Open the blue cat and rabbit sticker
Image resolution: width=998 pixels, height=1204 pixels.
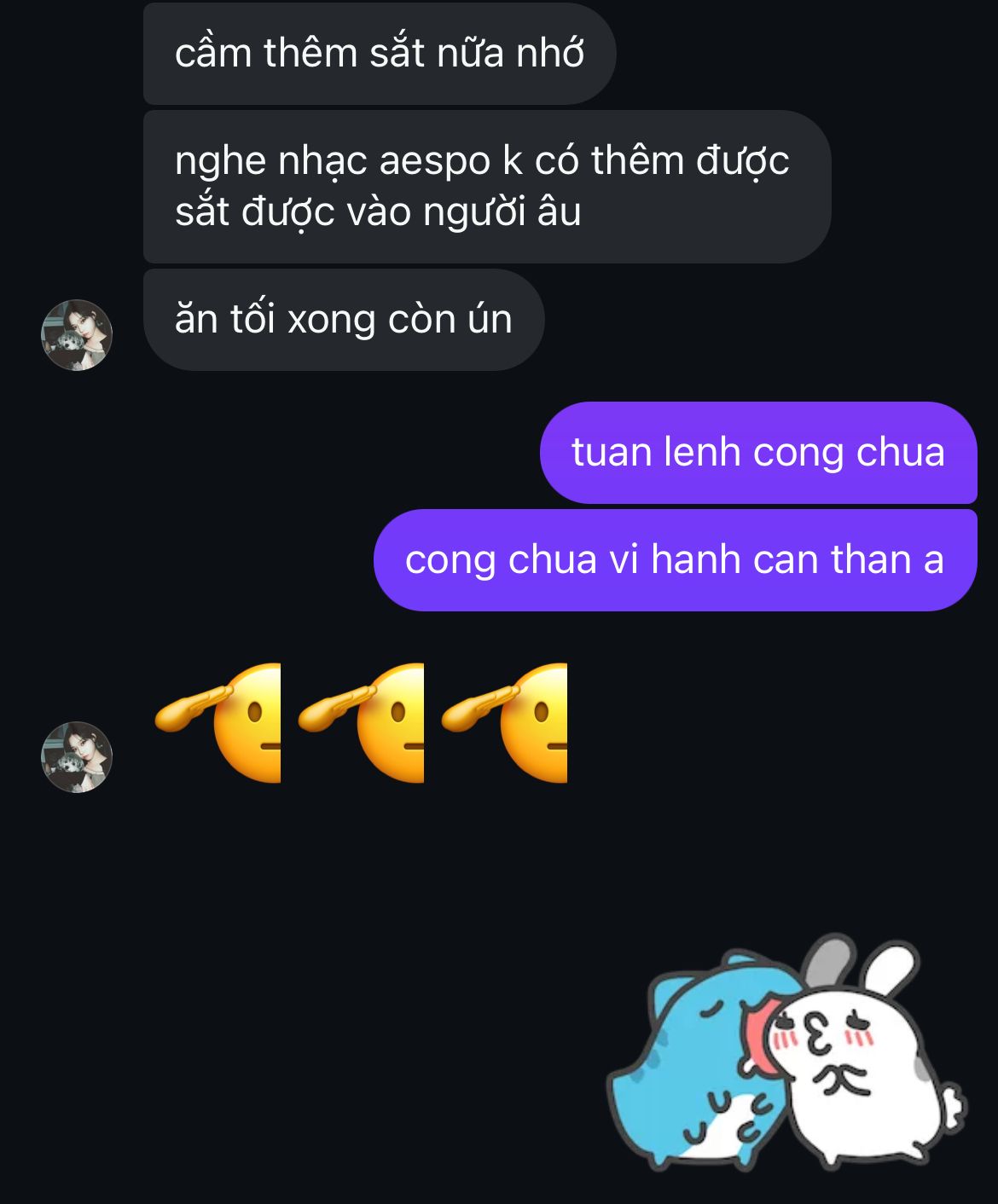click(x=786, y=1054)
